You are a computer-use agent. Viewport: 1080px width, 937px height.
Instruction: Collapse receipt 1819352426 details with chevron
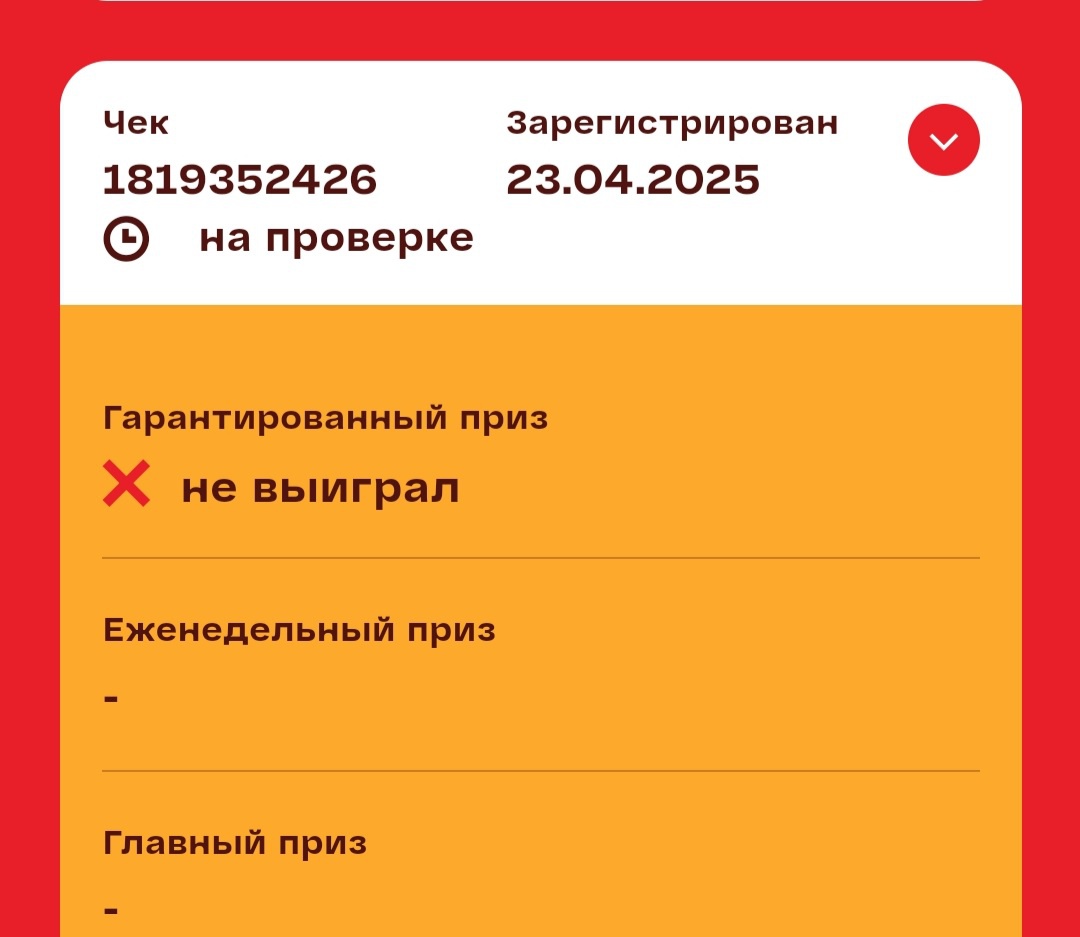(943, 140)
